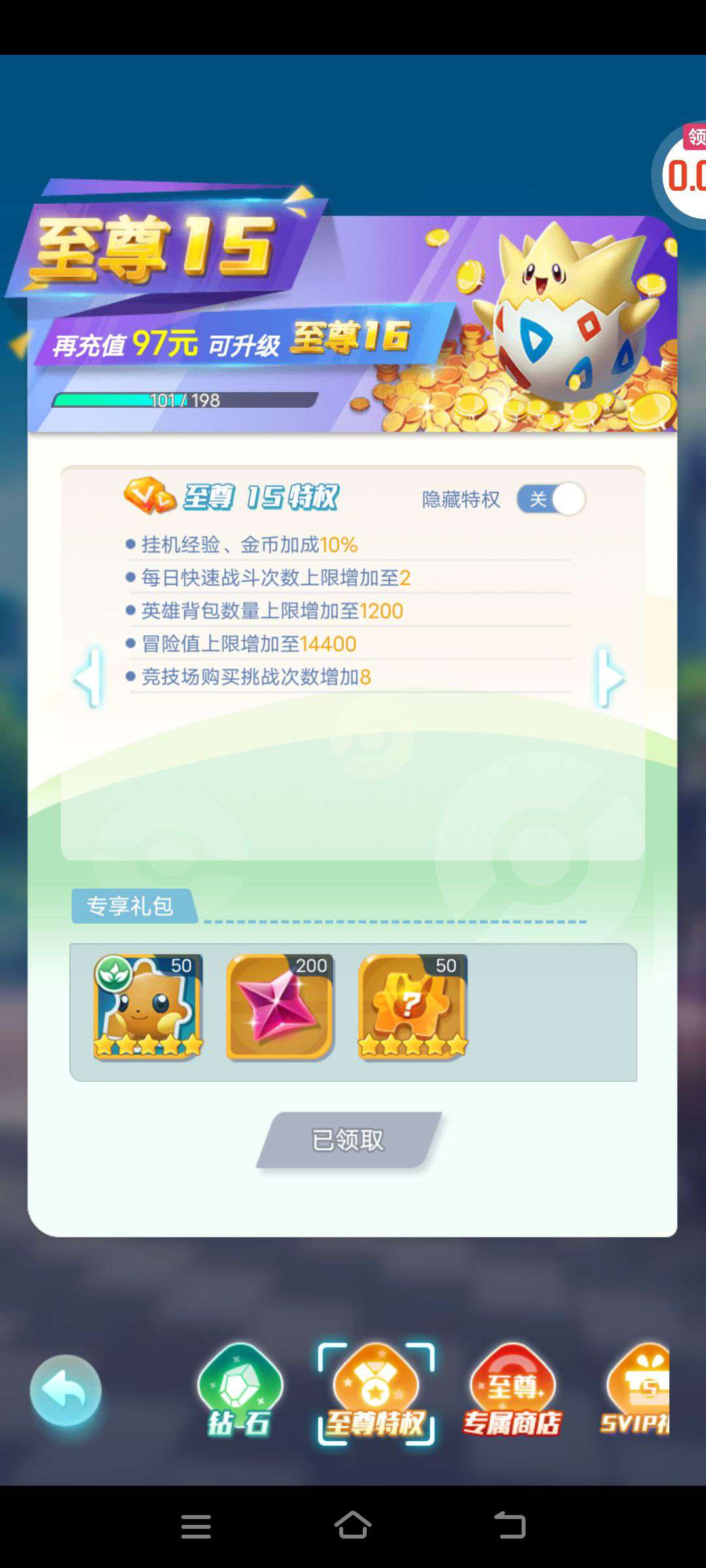Image resolution: width=706 pixels, height=1568 pixels.
Task: View the mystery puzzle piece reward
Action: [x=412, y=1006]
